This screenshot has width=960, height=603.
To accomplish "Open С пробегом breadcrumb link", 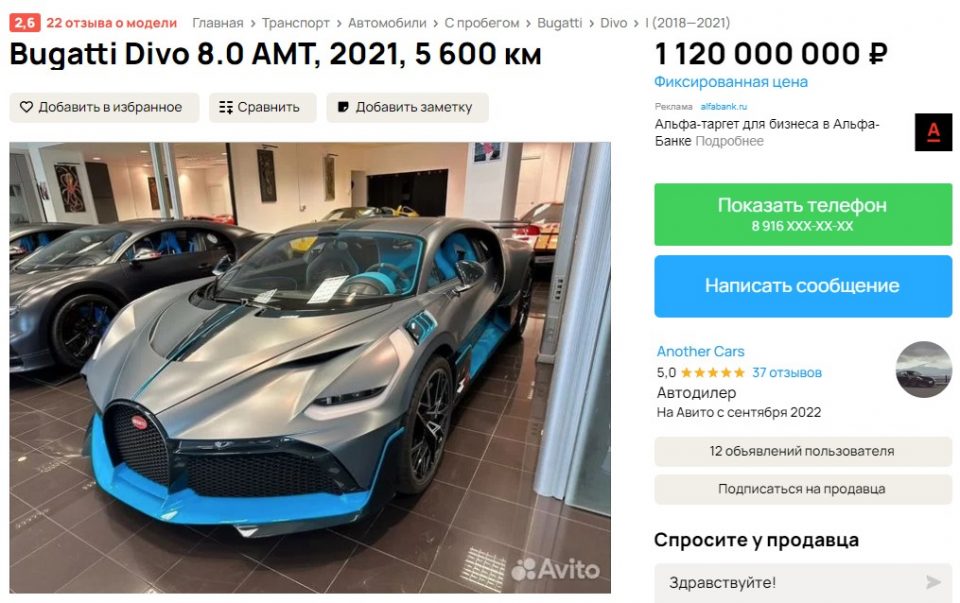I will pyautogui.click(x=481, y=22).
